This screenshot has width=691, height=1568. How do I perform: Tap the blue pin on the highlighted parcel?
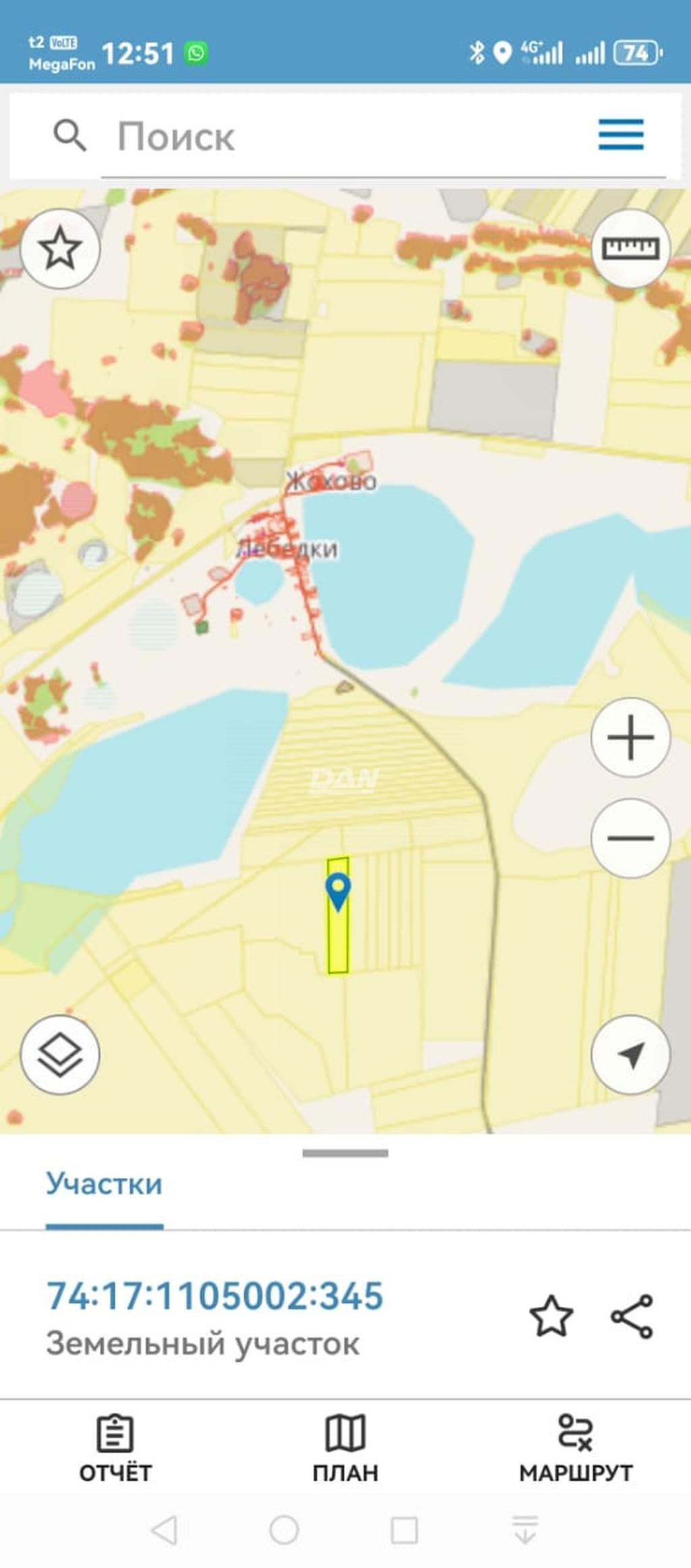coord(337,891)
